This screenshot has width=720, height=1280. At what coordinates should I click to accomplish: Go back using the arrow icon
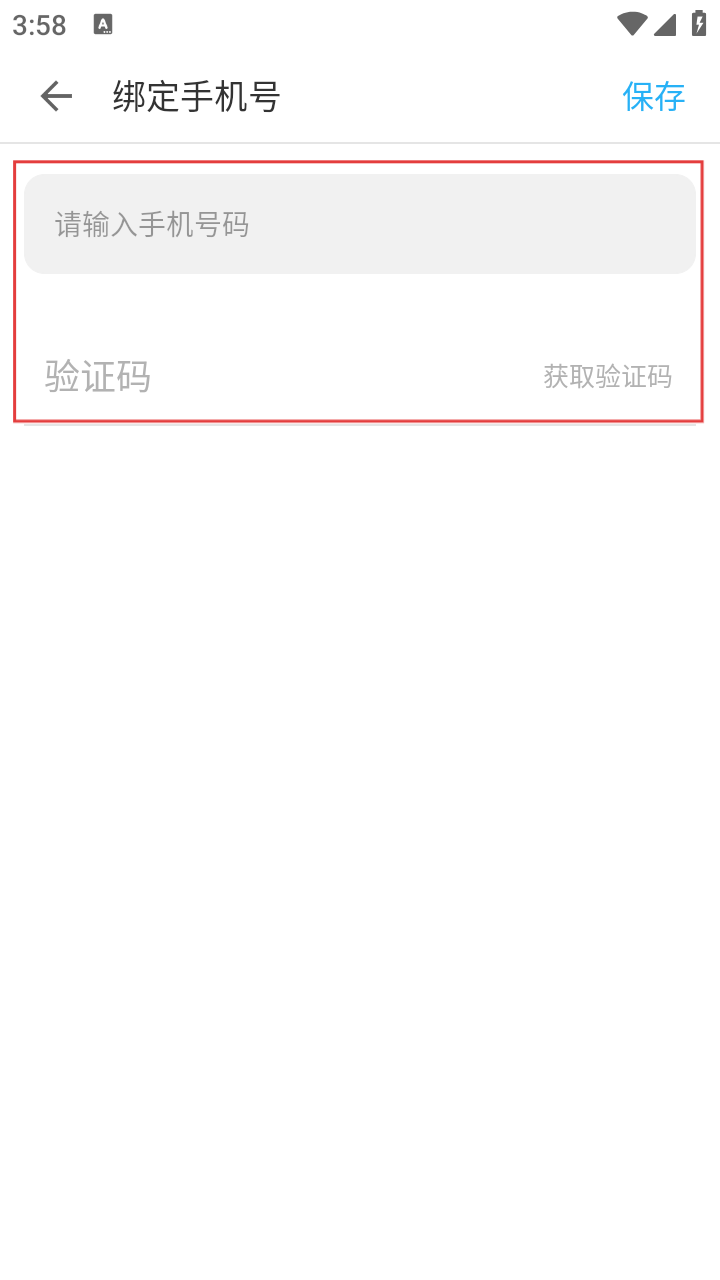tap(56, 96)
